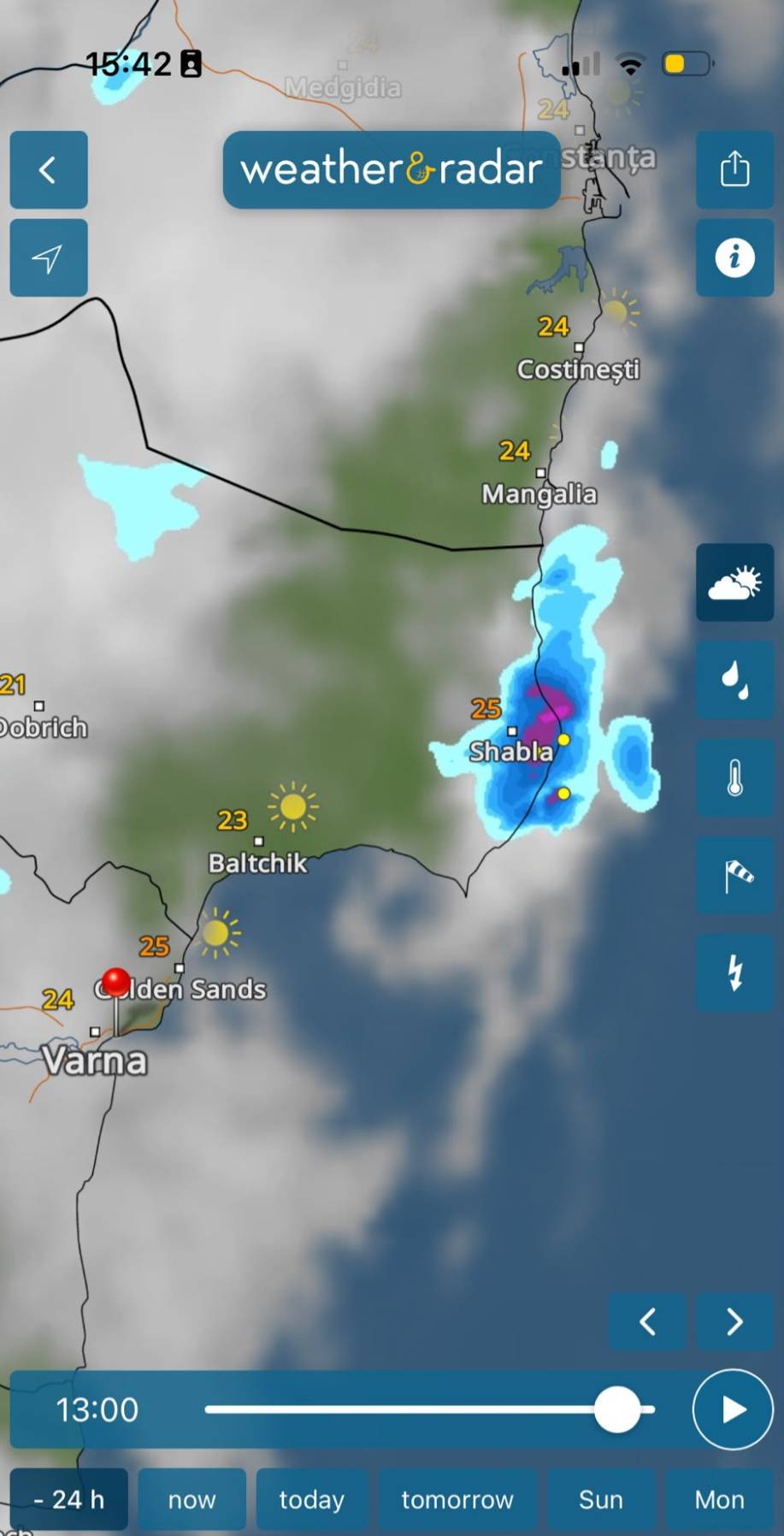The image size is (784, 1536).
Task: Choose the Sun forecast day
Action: click(601, 1499)
